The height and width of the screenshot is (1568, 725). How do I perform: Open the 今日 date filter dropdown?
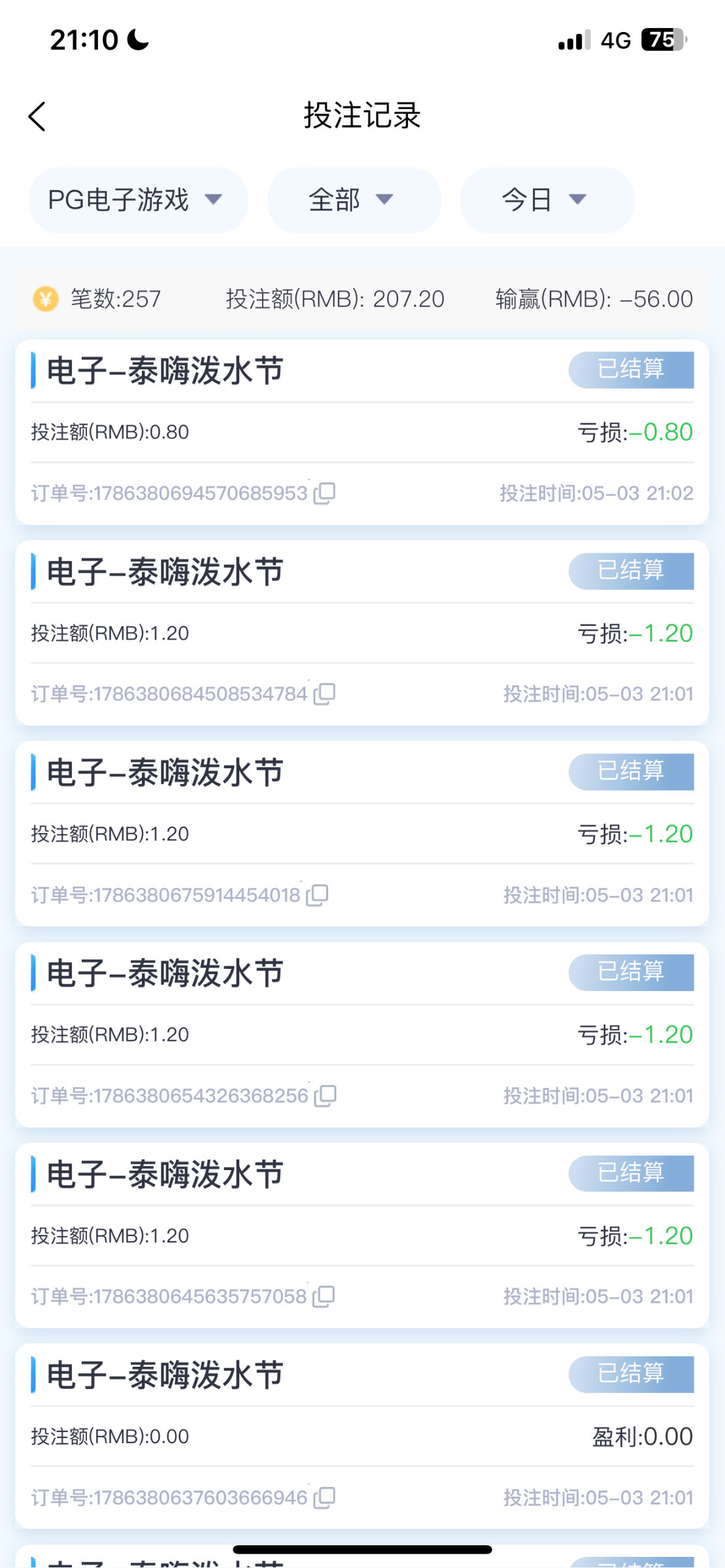(547, 200)
